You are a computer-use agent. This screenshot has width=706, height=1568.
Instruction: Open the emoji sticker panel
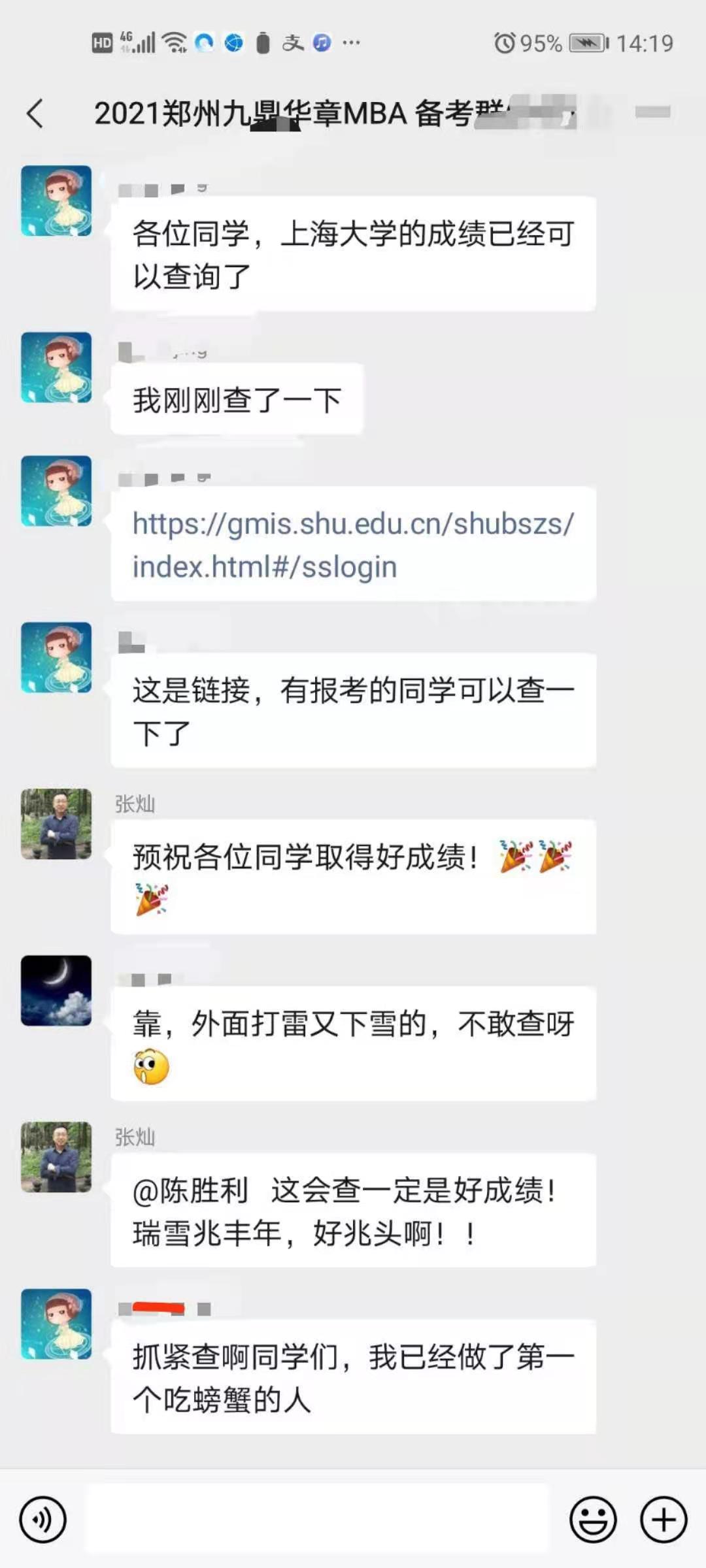(593, 1520)
